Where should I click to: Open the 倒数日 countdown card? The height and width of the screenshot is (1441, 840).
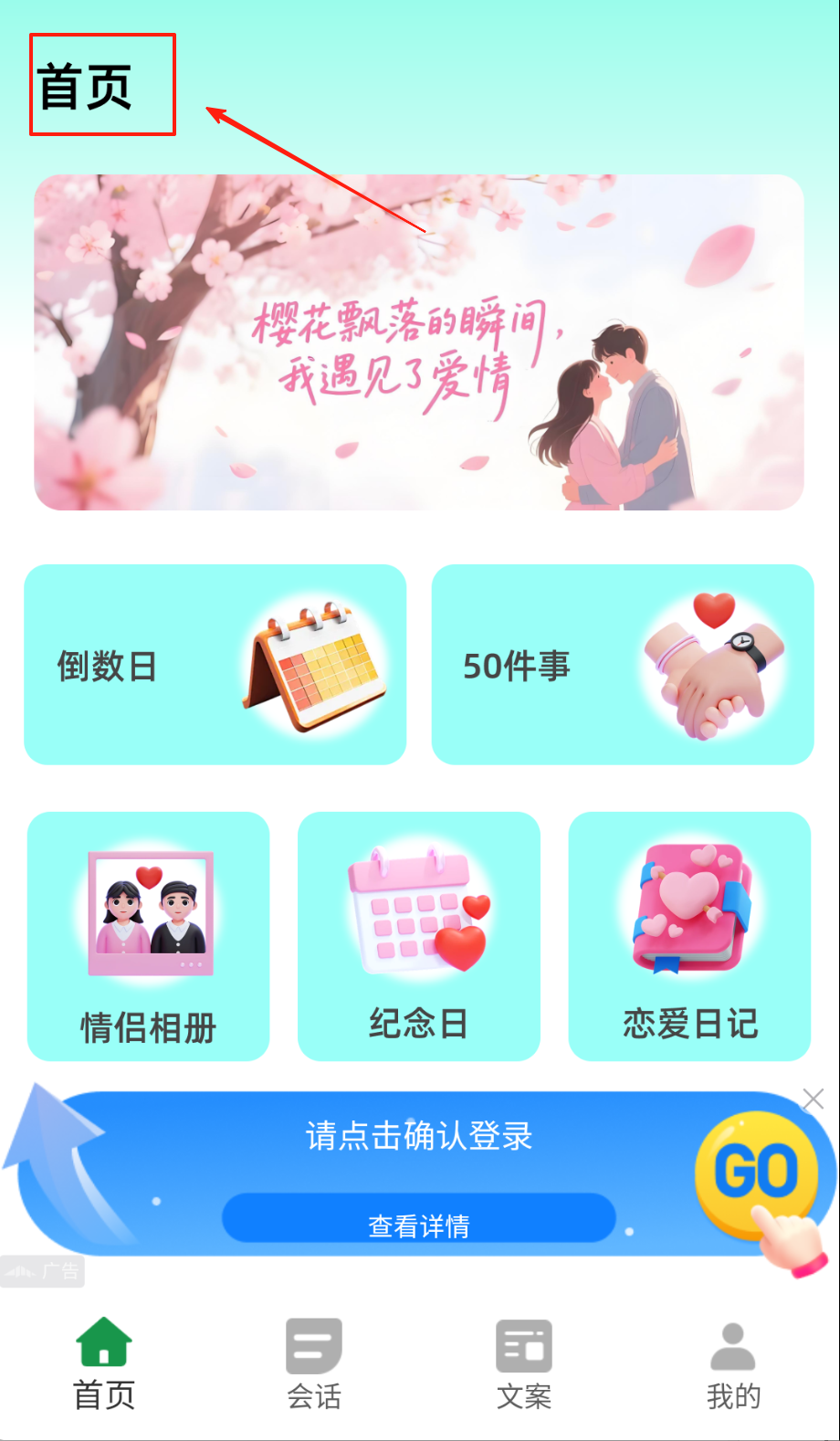point(215,665)
